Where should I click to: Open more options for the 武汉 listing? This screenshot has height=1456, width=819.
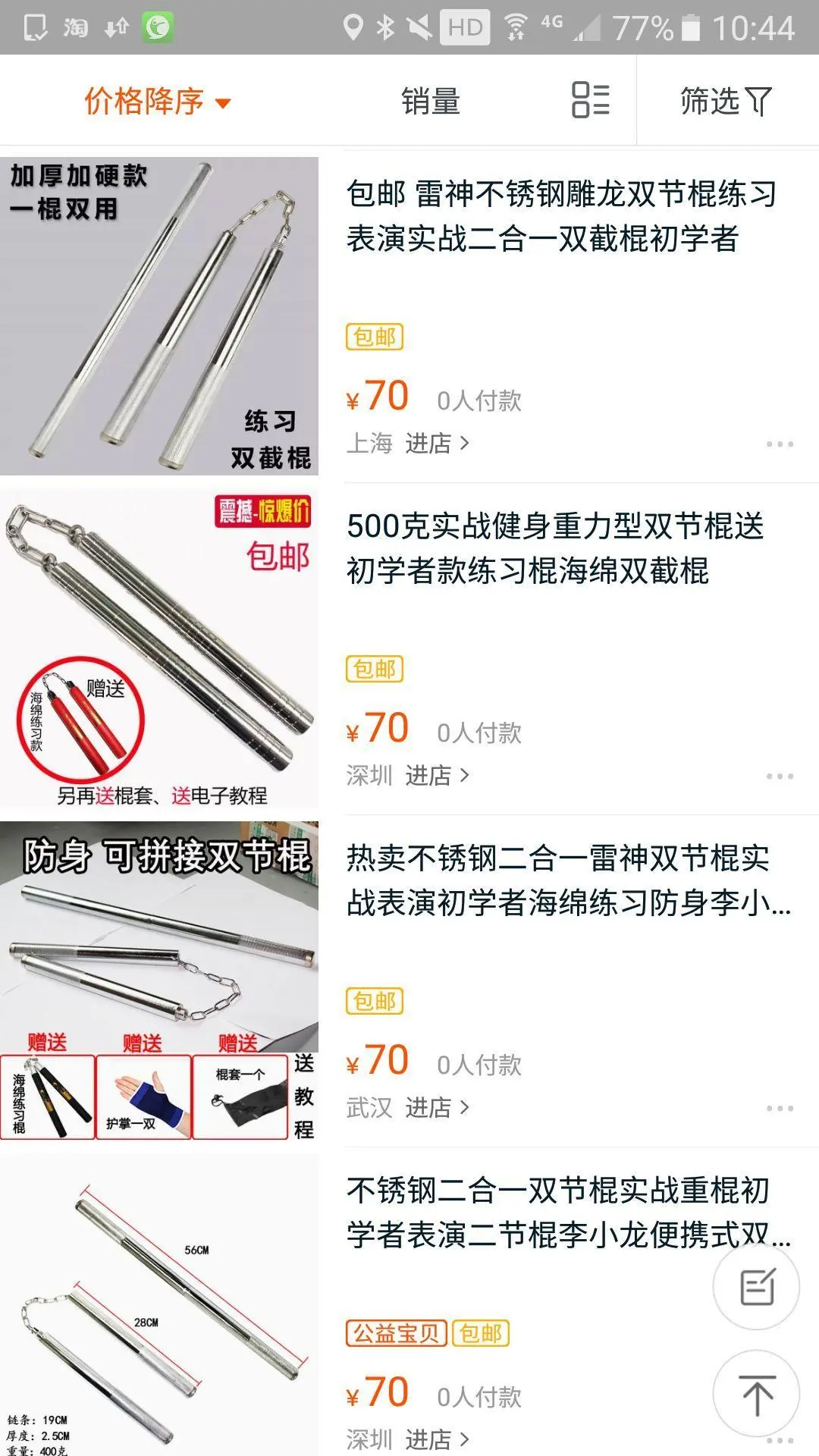click(779, 1109)
